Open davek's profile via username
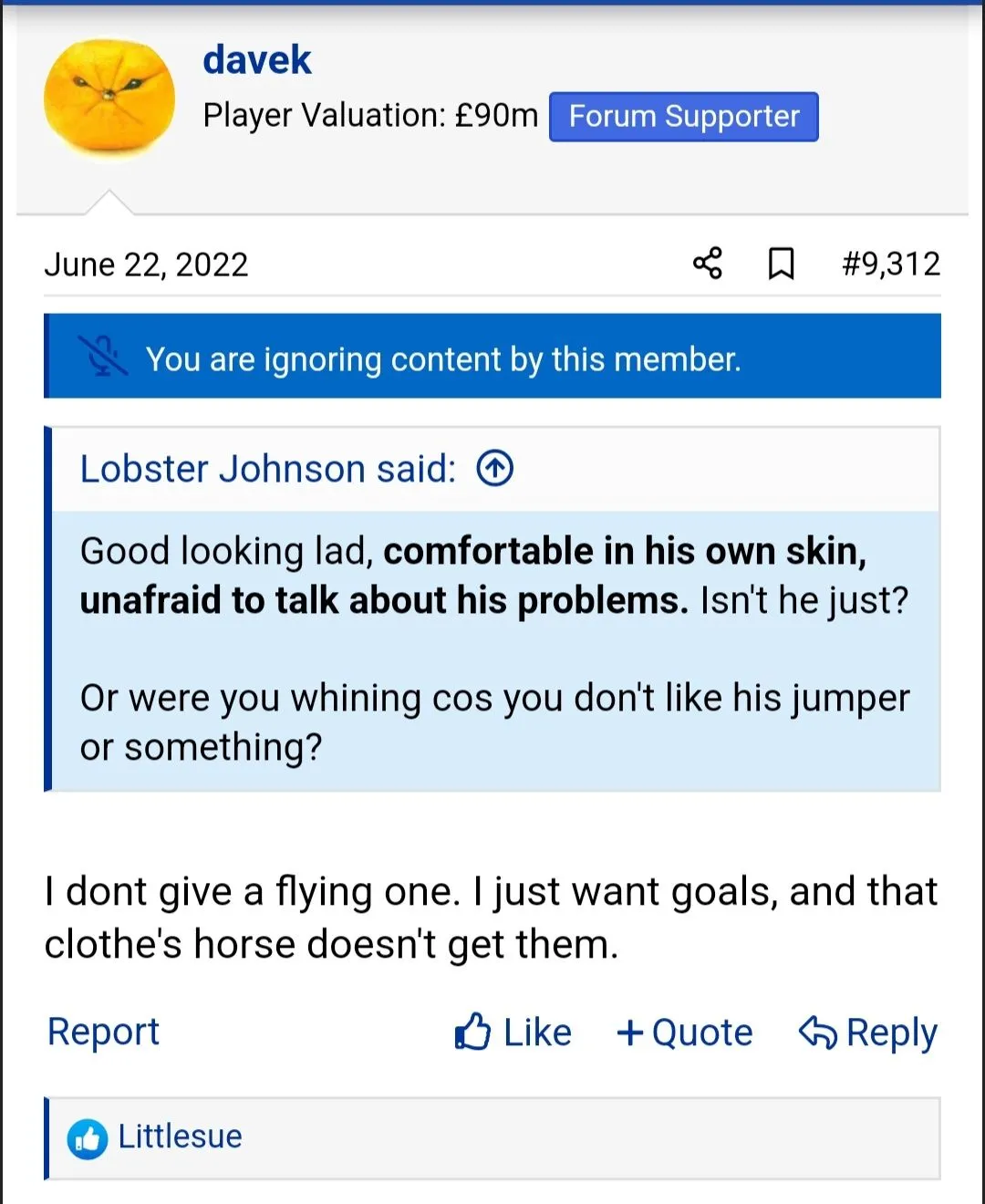This screenshot has height=1204, width=985. [257, 60]
